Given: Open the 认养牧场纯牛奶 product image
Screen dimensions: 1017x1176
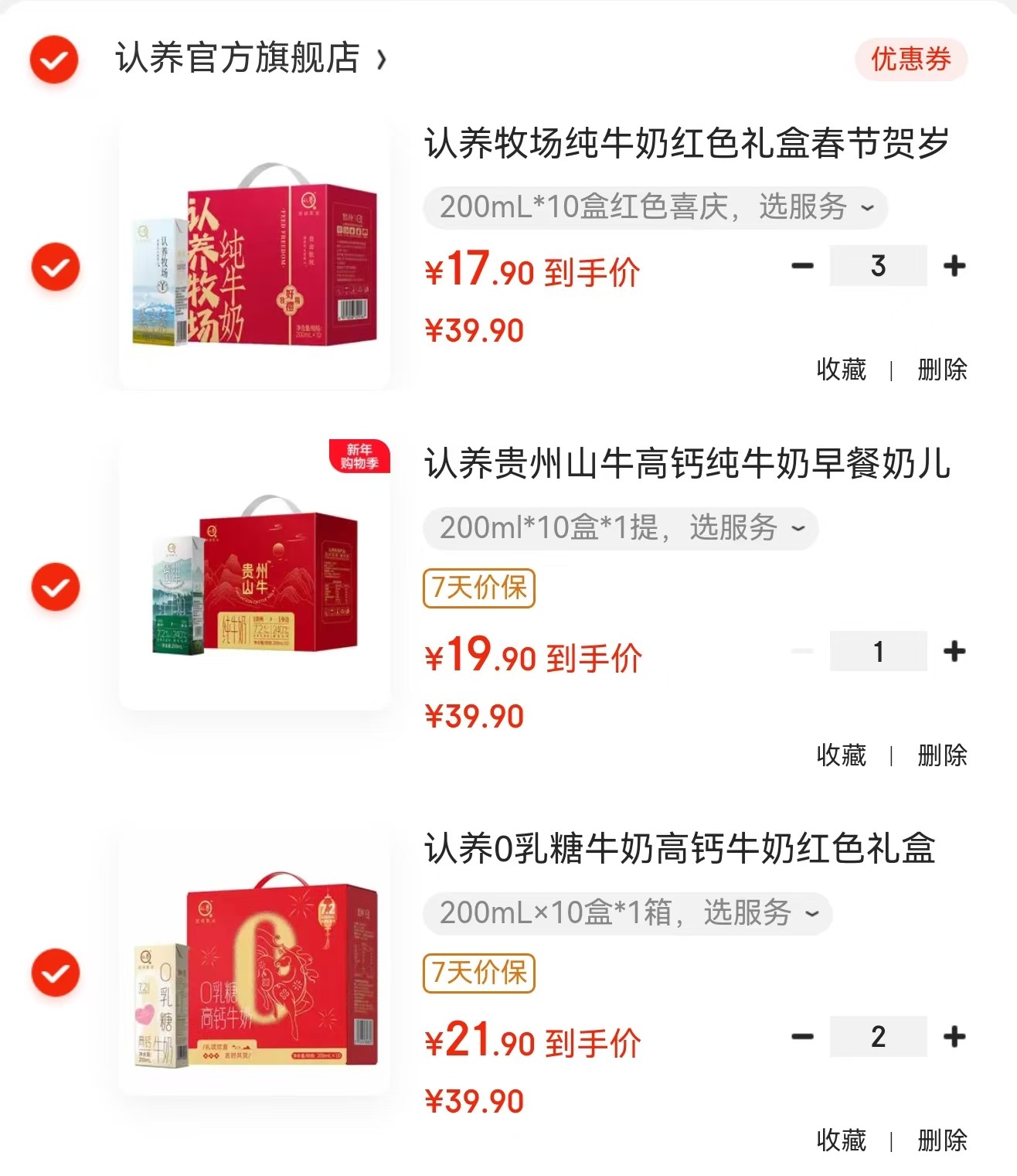Looking at the screenshot, I should pyautogui.click(x=254, y=255).
